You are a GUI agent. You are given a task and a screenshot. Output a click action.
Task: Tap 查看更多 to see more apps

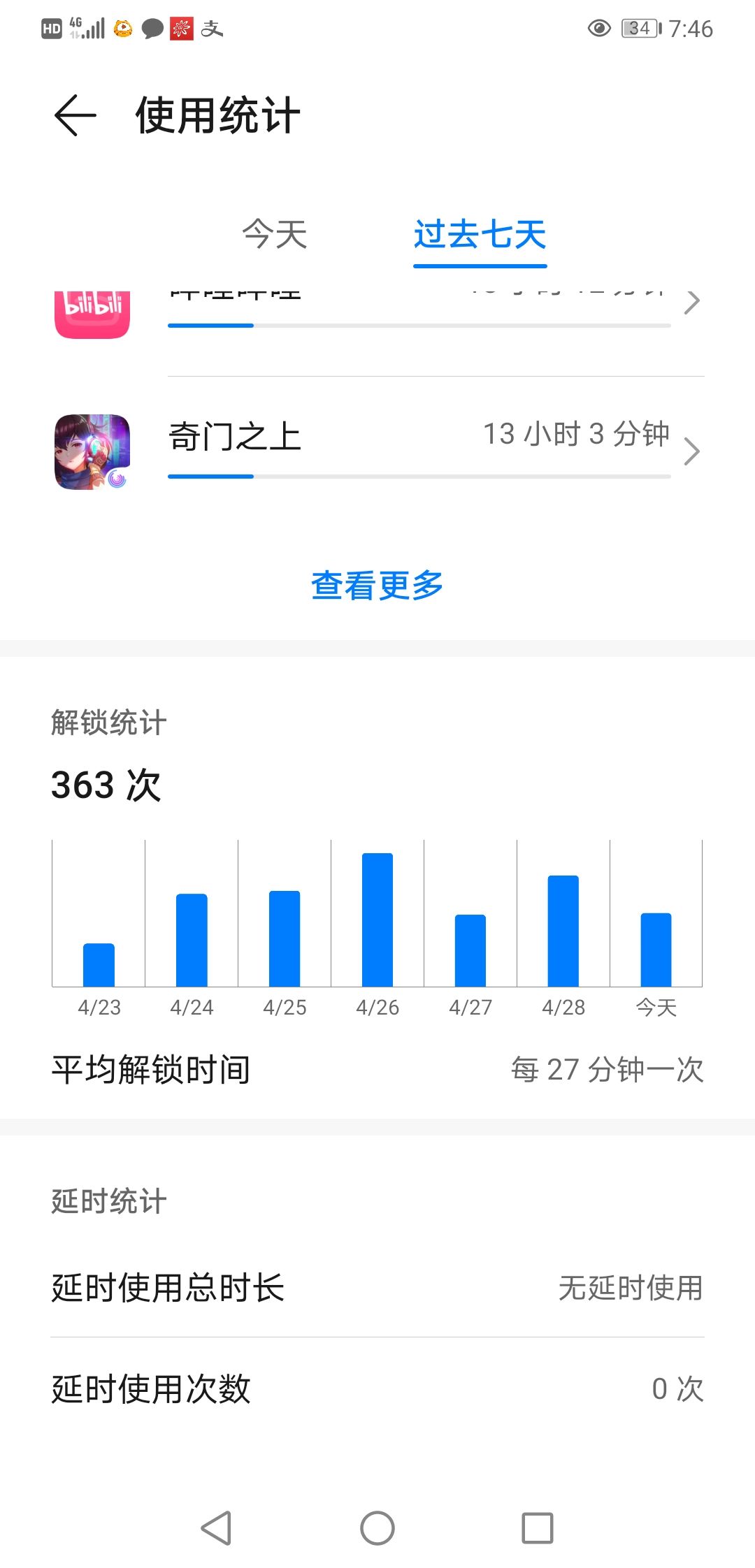click(x=377, y=586)
